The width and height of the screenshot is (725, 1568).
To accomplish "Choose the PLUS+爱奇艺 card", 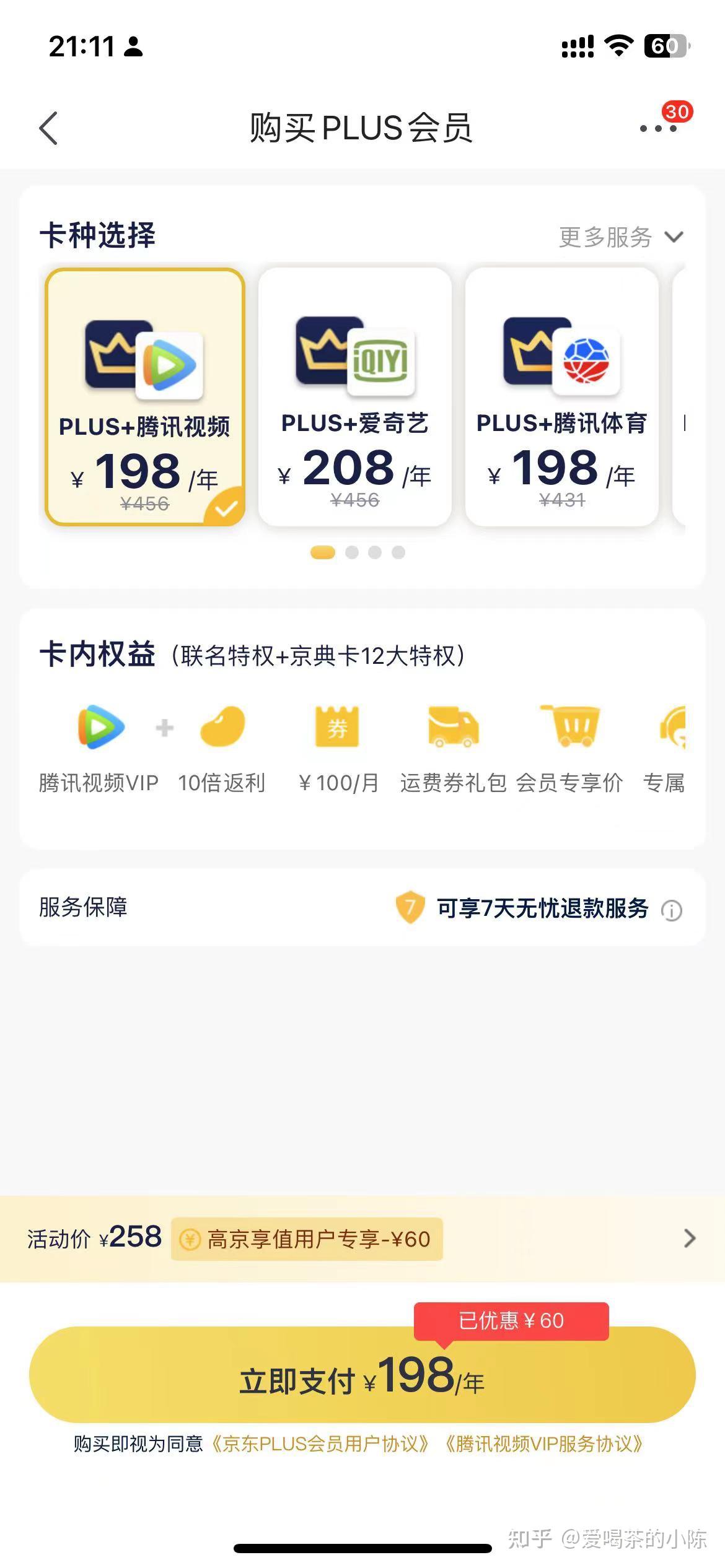I will point(355,397).
